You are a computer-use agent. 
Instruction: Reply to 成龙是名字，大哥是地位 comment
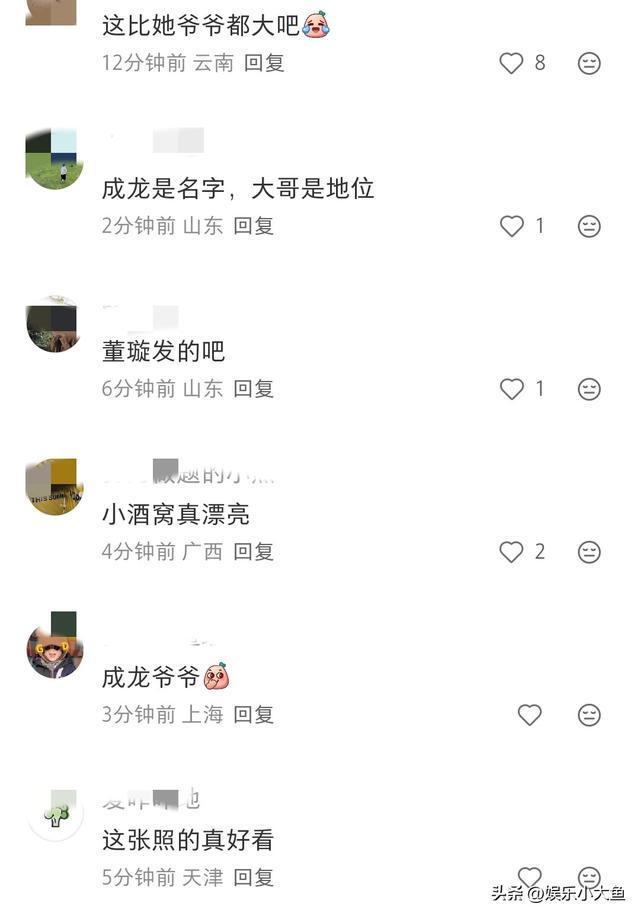pos(253,226)
